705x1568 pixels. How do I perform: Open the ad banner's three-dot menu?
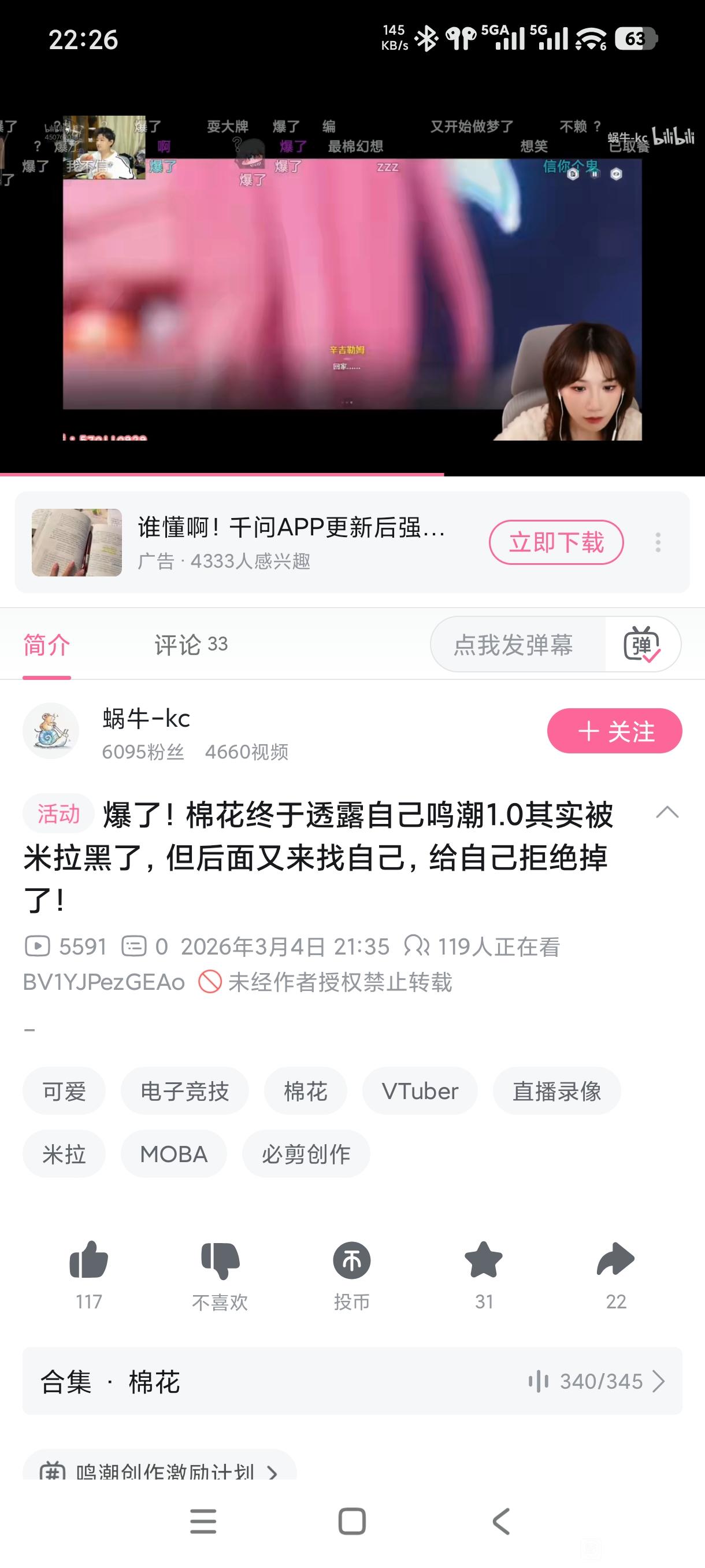(x=658, y=542)
